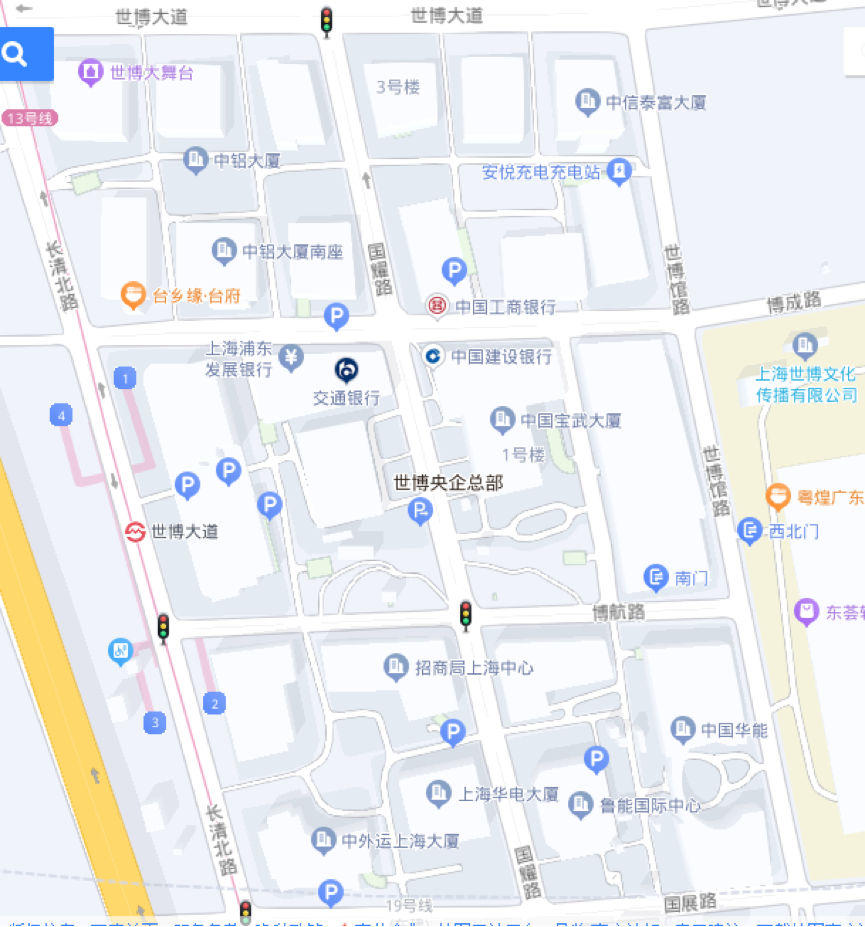Open the 西北门 entrance marker
Image resolution: width=865 pixels, height=927 pixels.
pos(750,531)
